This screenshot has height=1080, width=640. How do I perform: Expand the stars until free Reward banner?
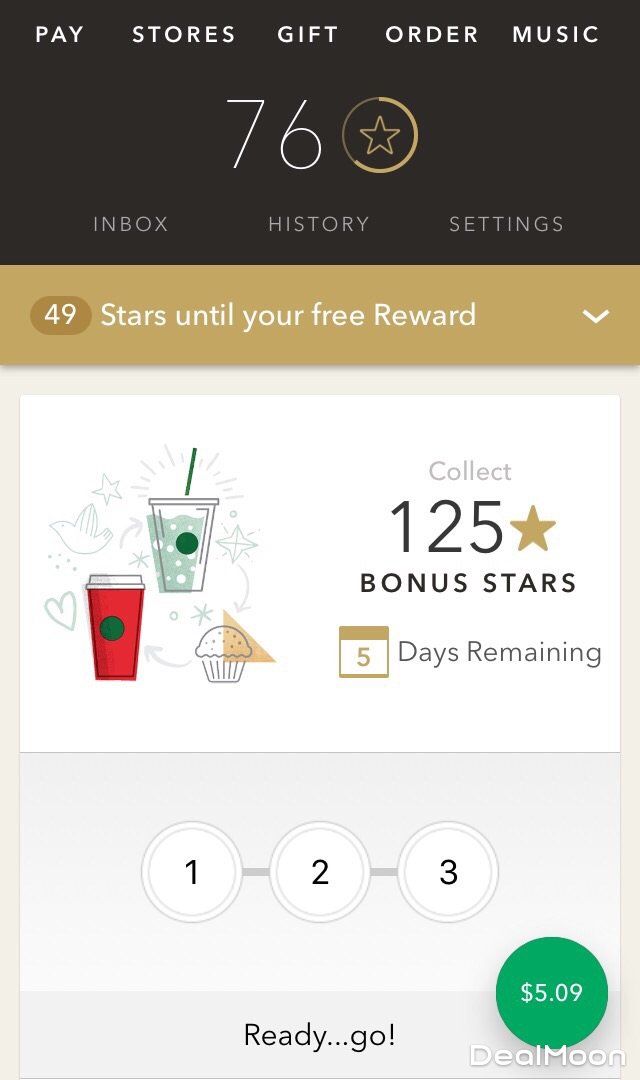tap(596, 316)
